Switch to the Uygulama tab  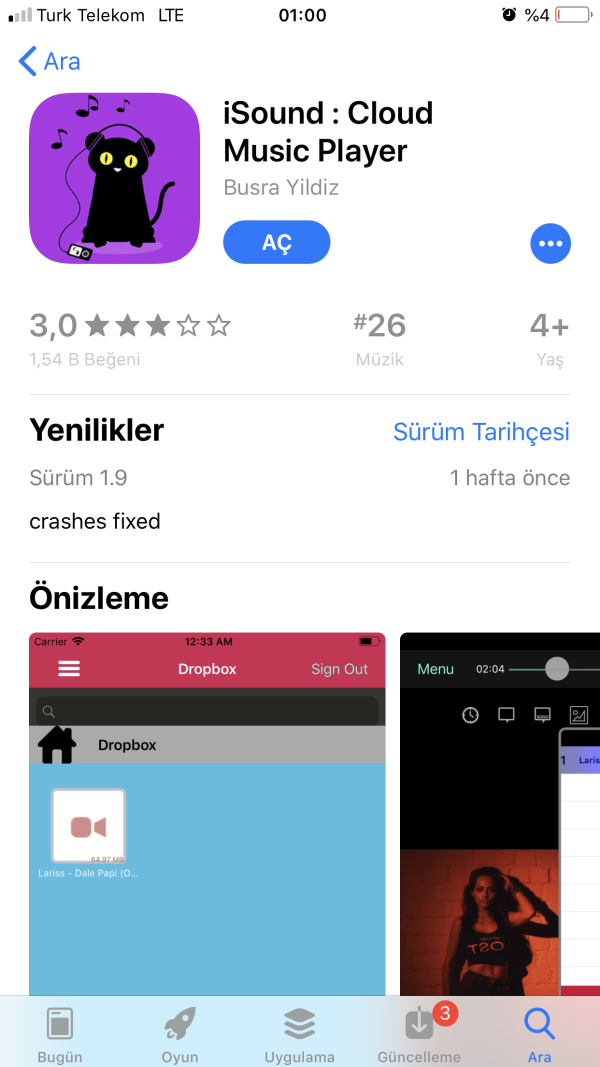click(x=299, y=1033)
